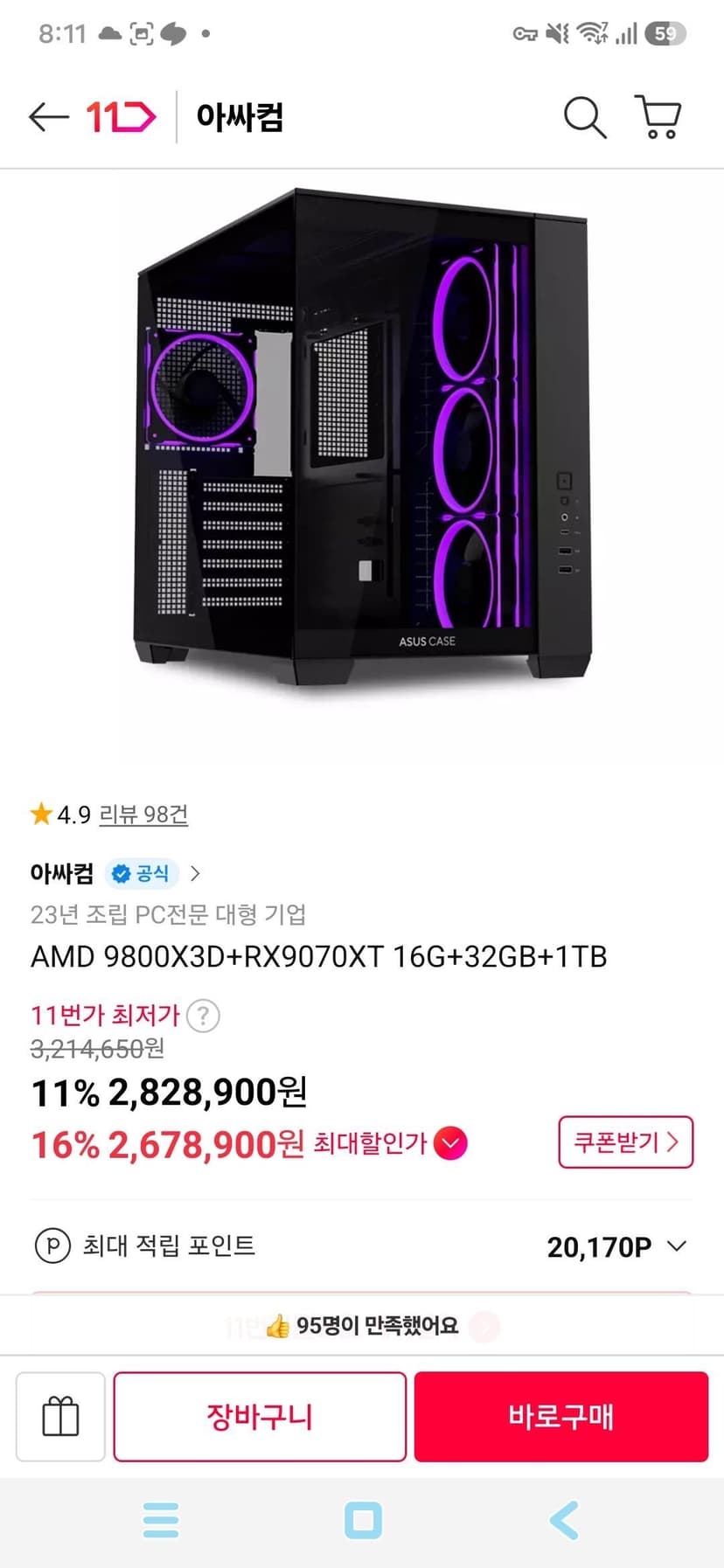The image size is (724, 1568).
Task: Expand the 최대 적립 포인트 row
Action: pyautogui.click(x=361, y=1246)
